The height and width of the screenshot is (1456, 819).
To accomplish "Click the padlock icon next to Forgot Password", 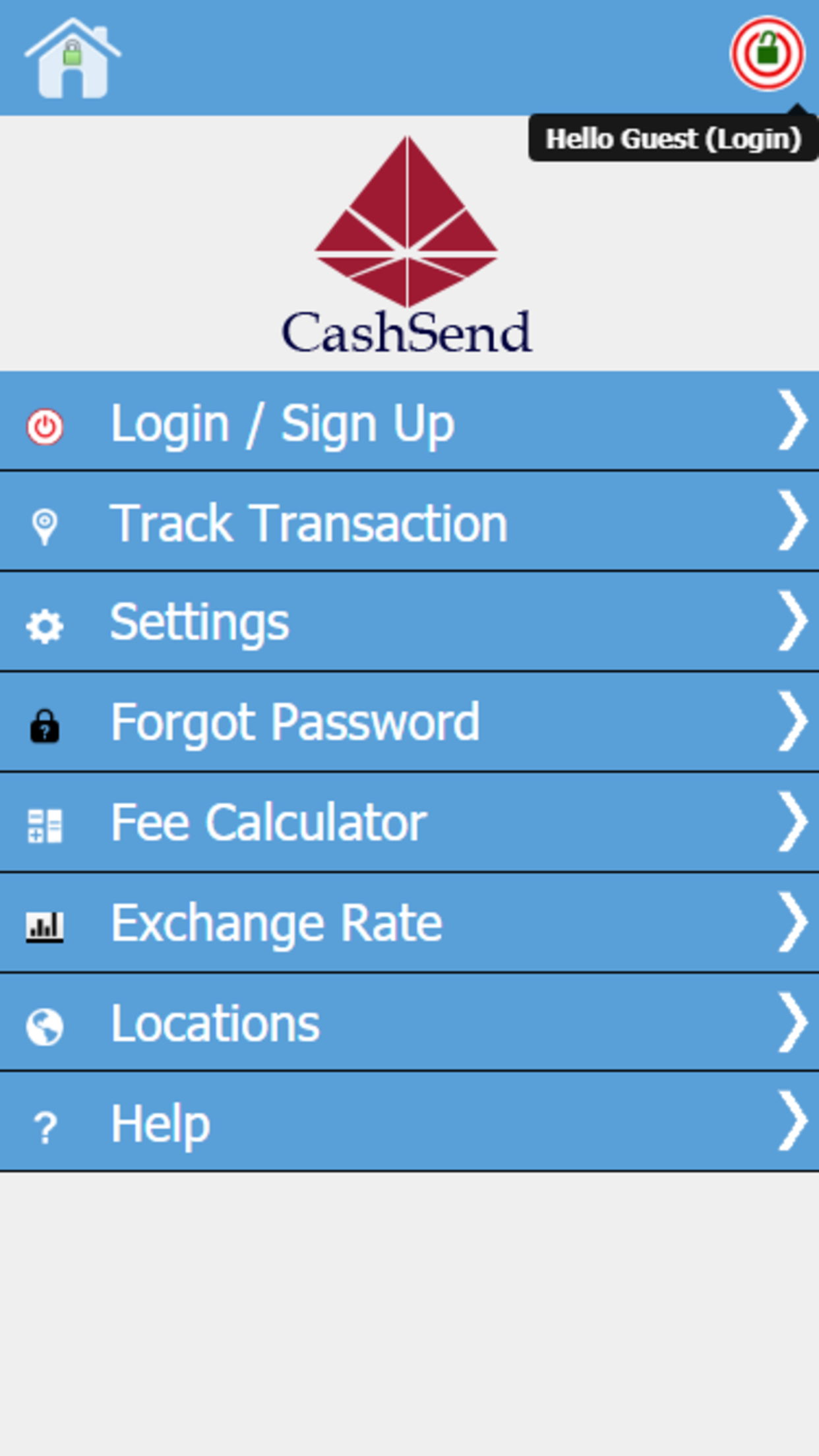I will (x=44, y=724).
